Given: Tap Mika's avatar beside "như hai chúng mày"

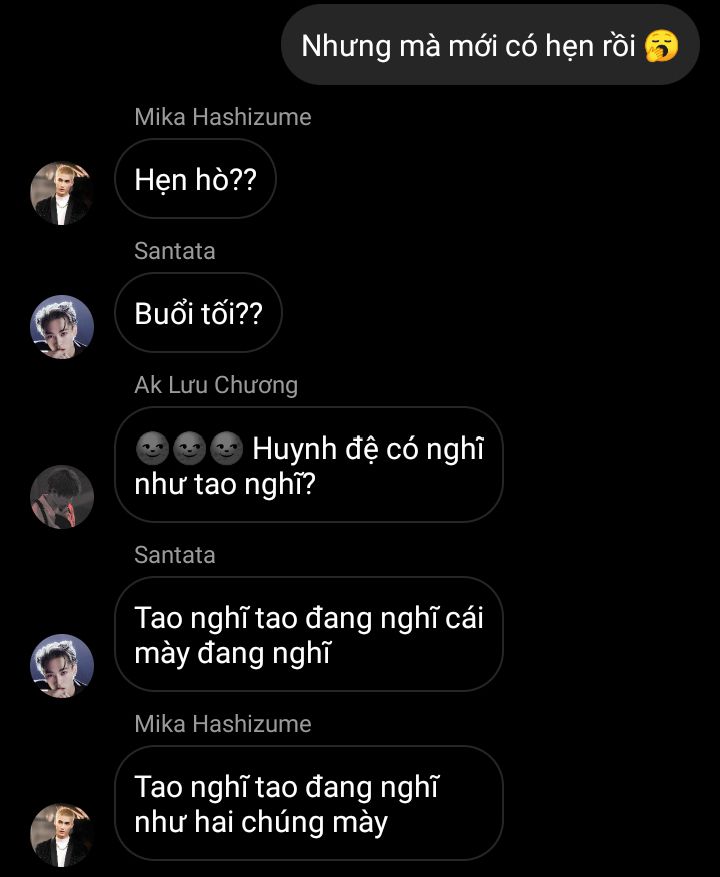Looking at the screenshot, I should click(62, 834).
